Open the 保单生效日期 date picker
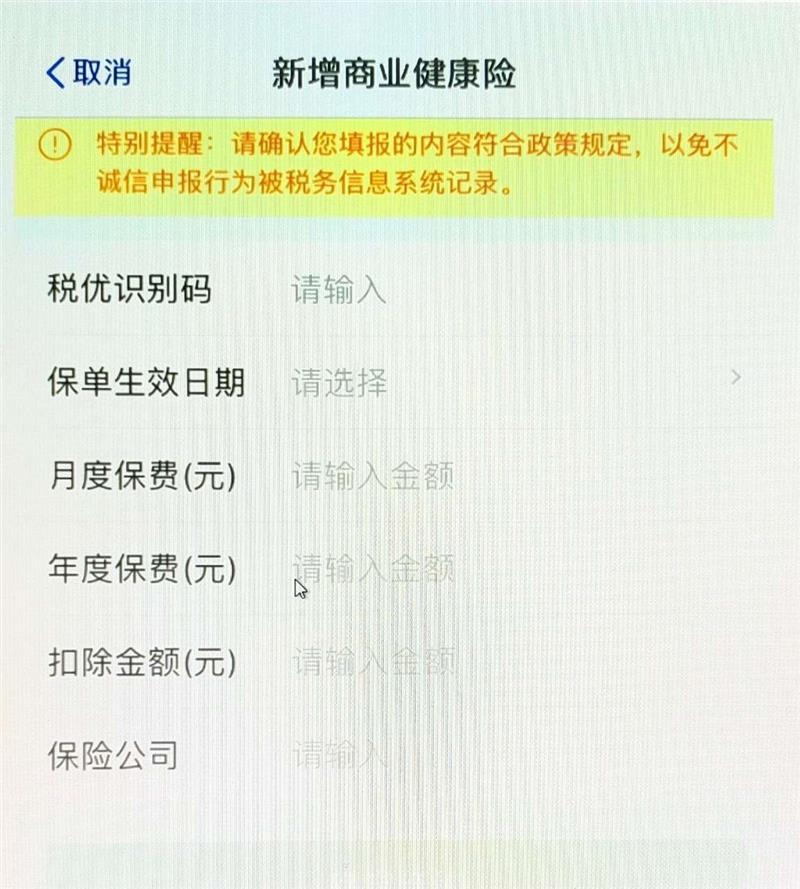 pos(500,383)
